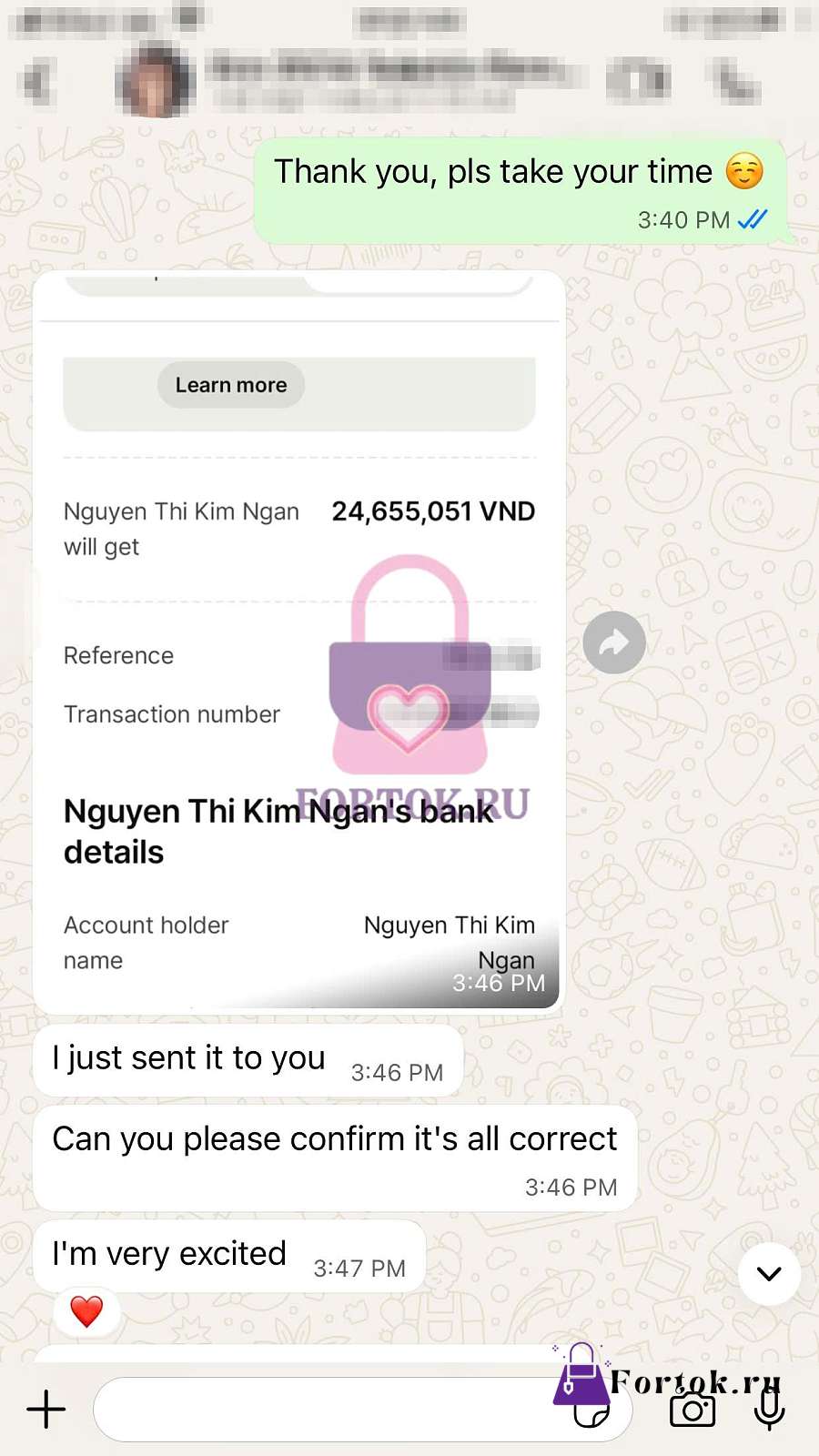Image resolution: width=819 pixels, height=1456 pixels.
Task: Start a video call with this contact
Action: [x=639, y=80]
